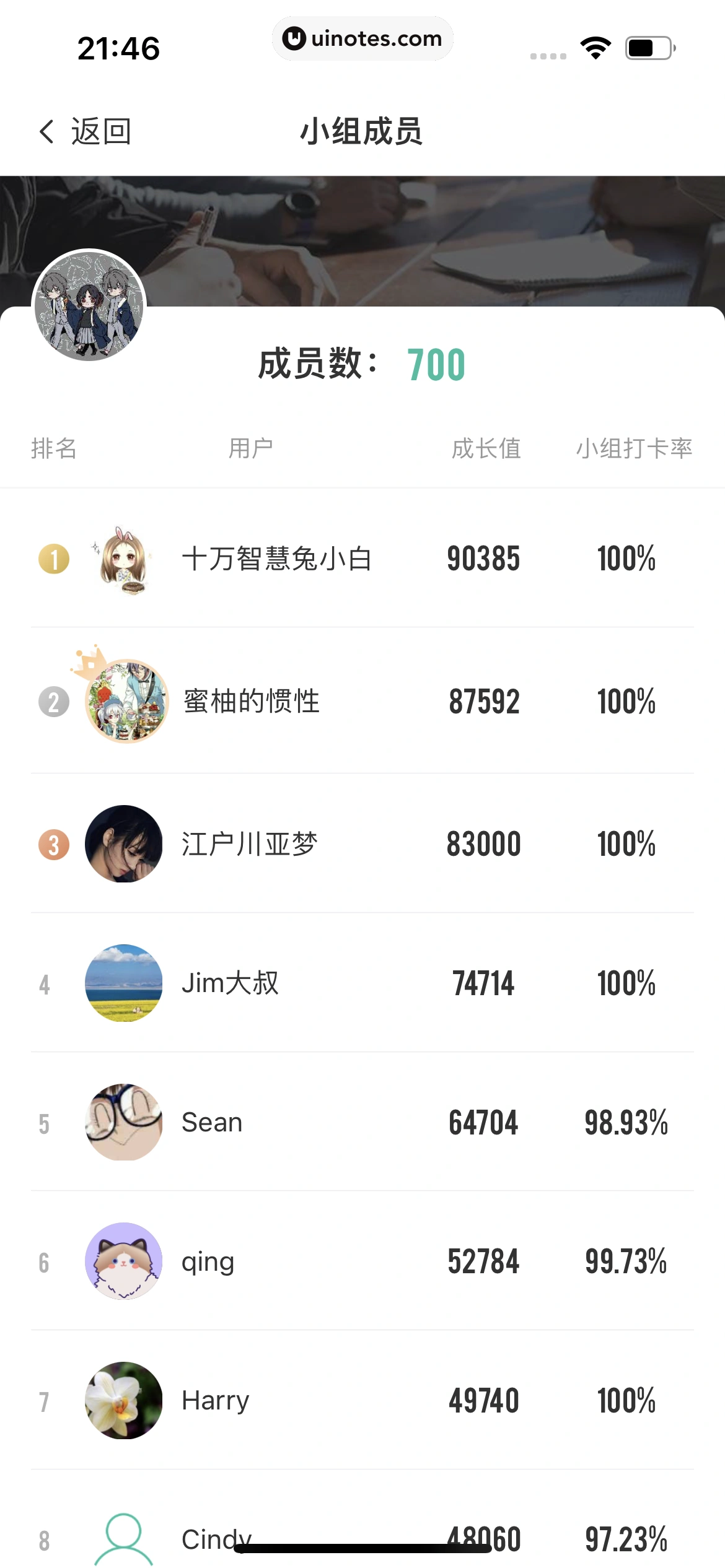The width and height of the screenshot is (725, 1568).
Task: Tap the 小组成员 title text
Action: tap(362, 132)
